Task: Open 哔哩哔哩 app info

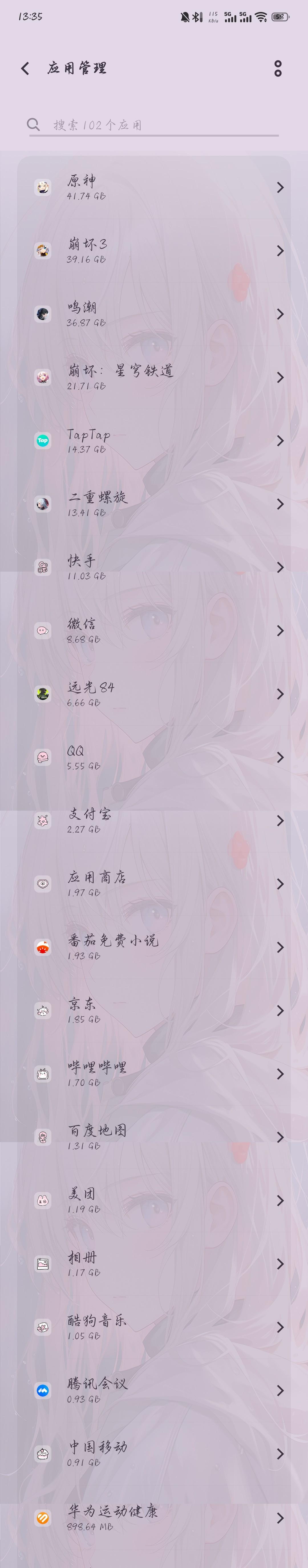Action: (x=153, y=1074)
